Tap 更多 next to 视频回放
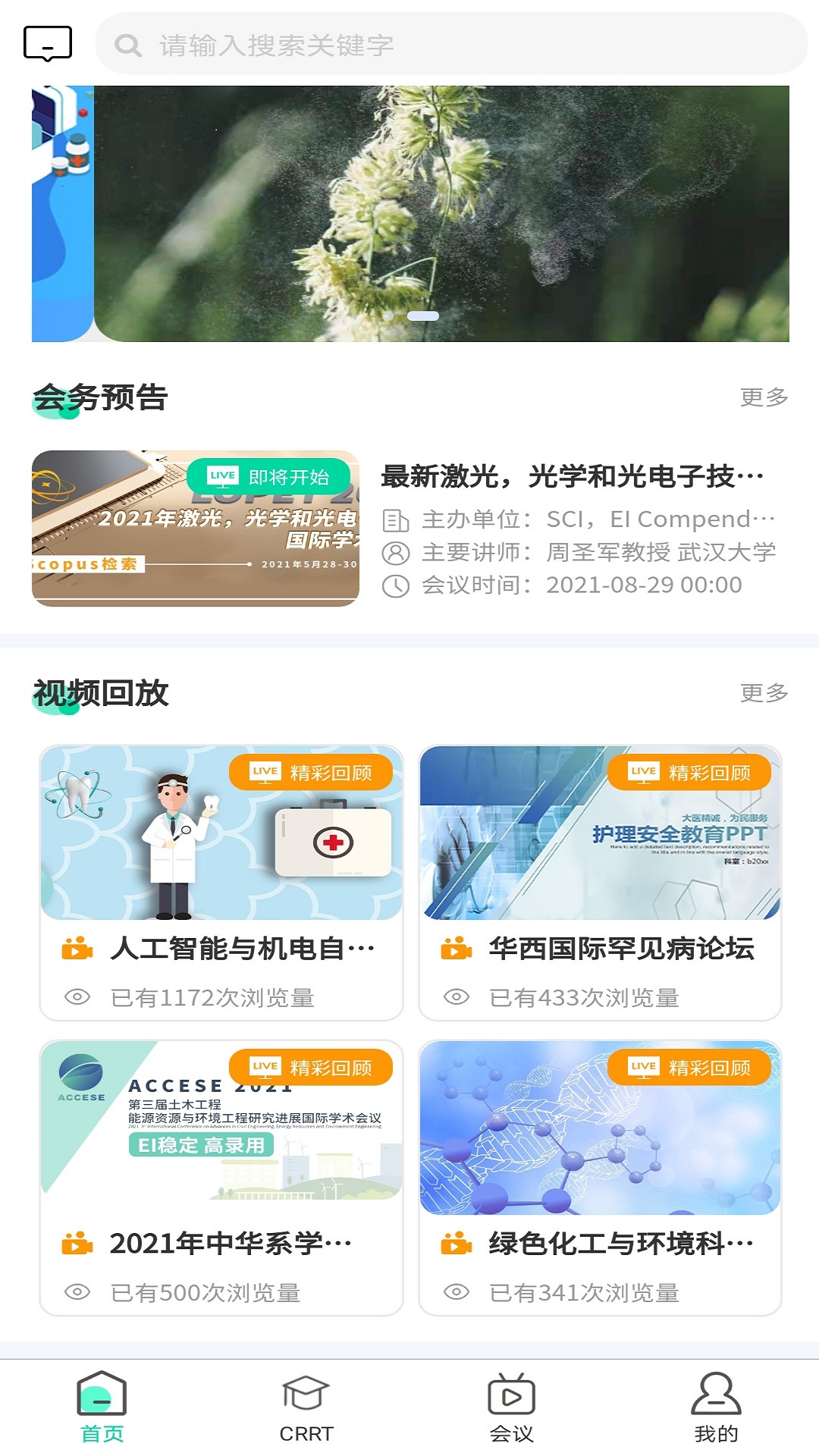The width and height of the screenshot is (819, 1456). [x=764, y=692]
